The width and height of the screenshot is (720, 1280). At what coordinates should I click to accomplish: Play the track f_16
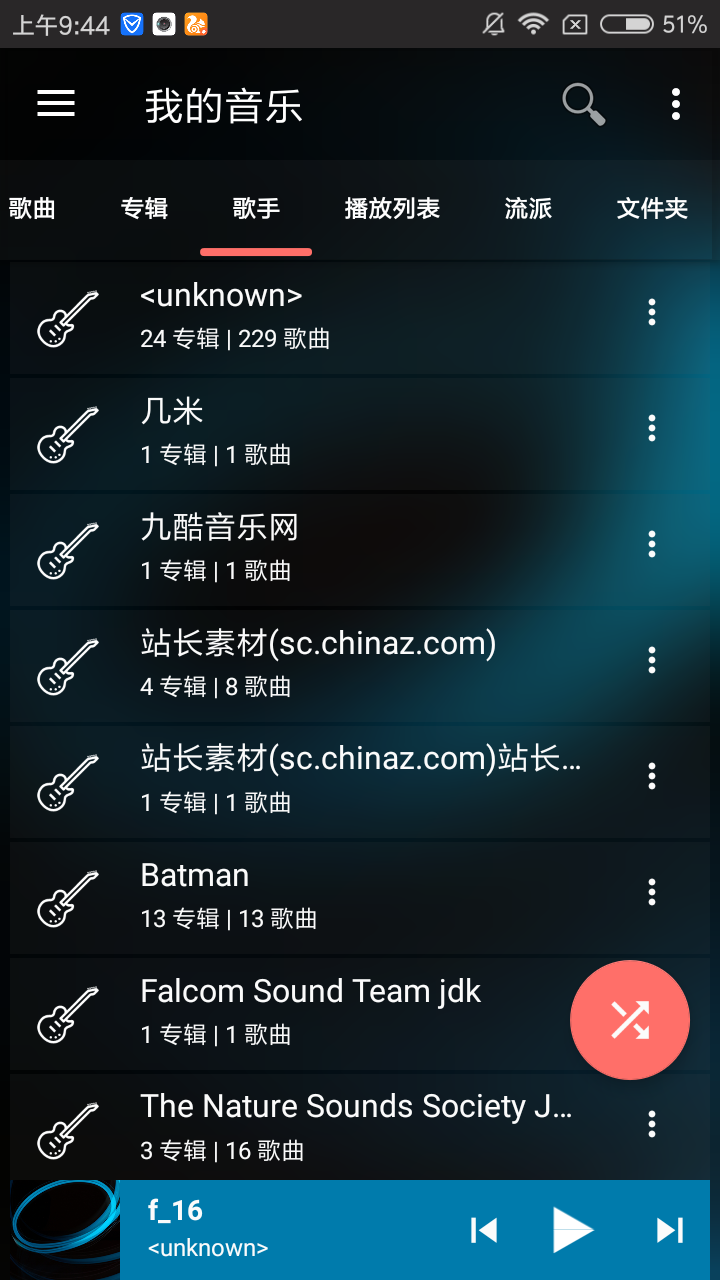(x=574, y=1230)
